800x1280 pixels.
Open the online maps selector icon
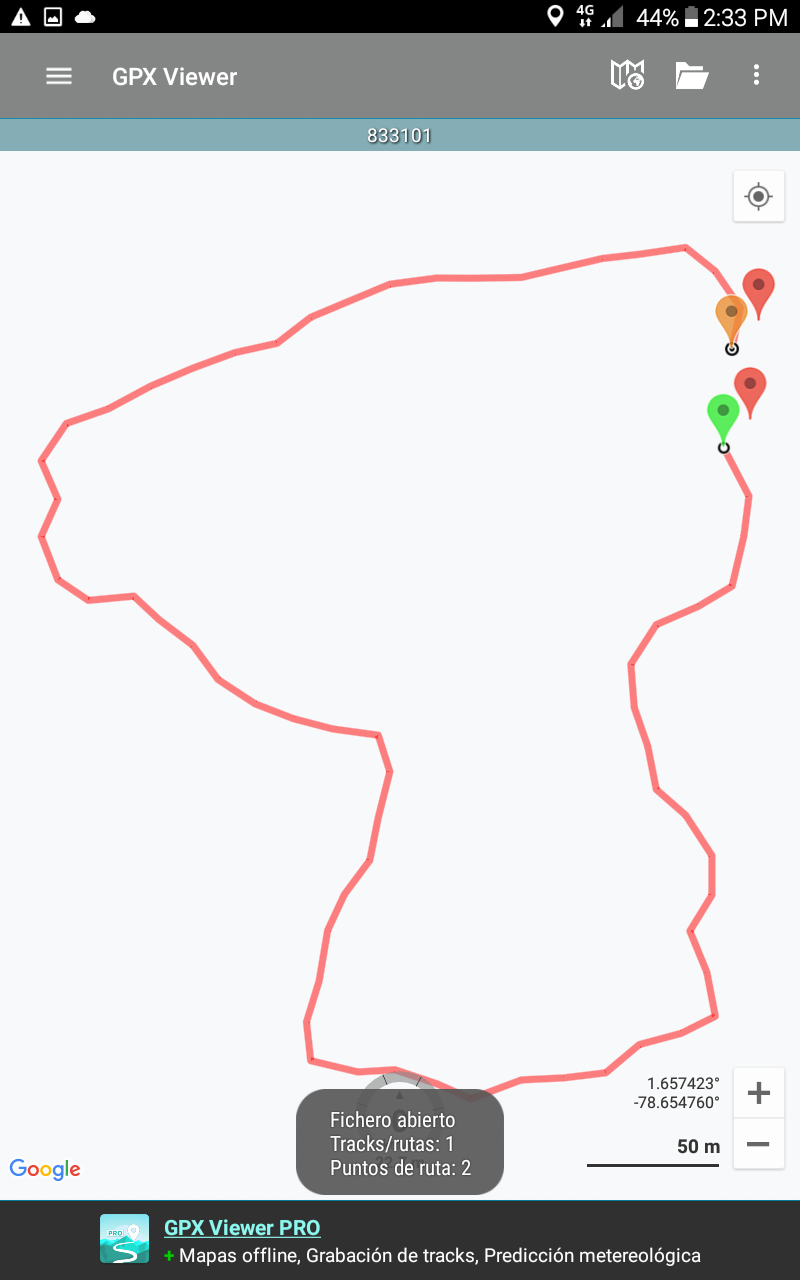[627, 76]
